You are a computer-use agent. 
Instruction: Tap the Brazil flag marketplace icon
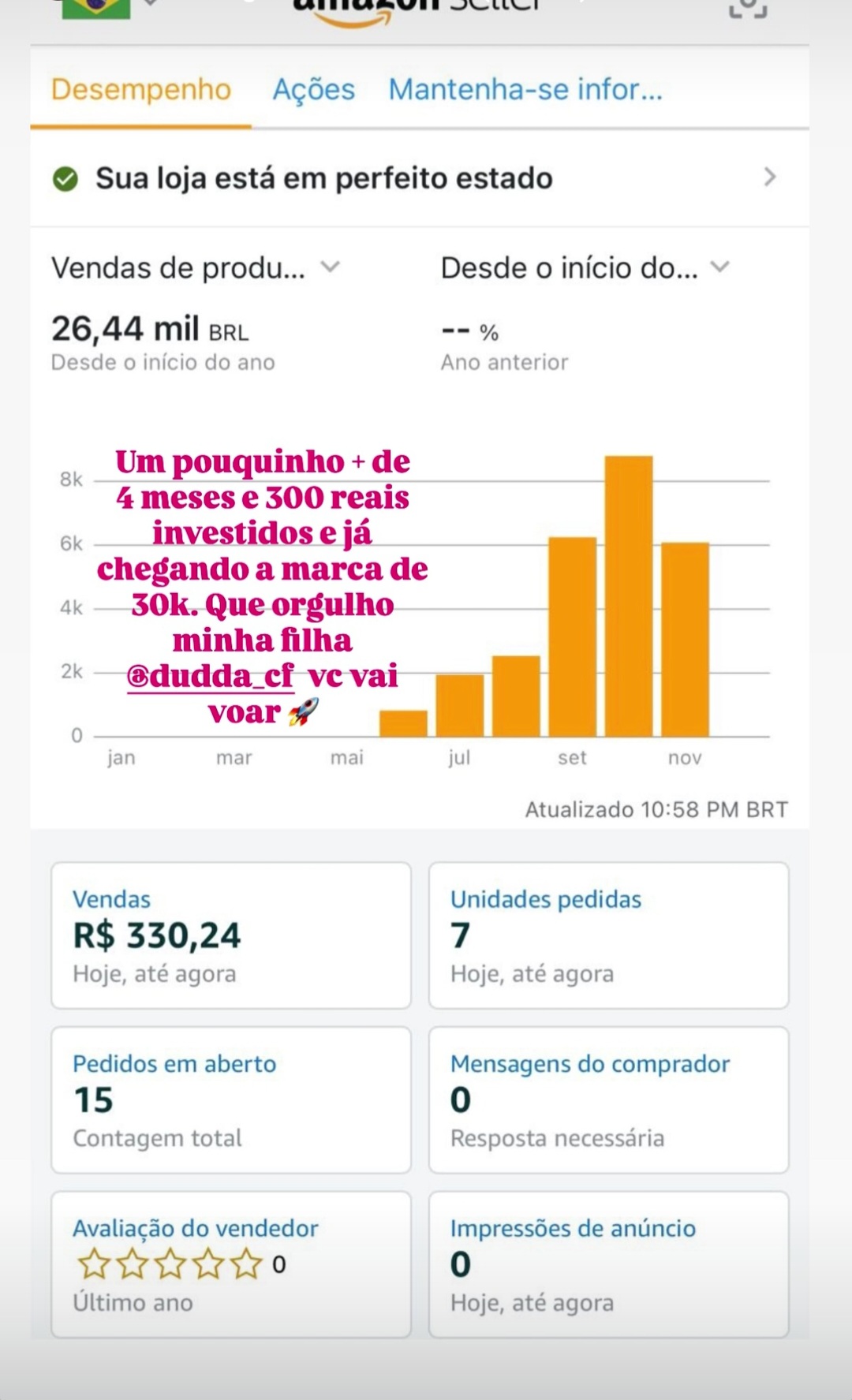[95, 8]
